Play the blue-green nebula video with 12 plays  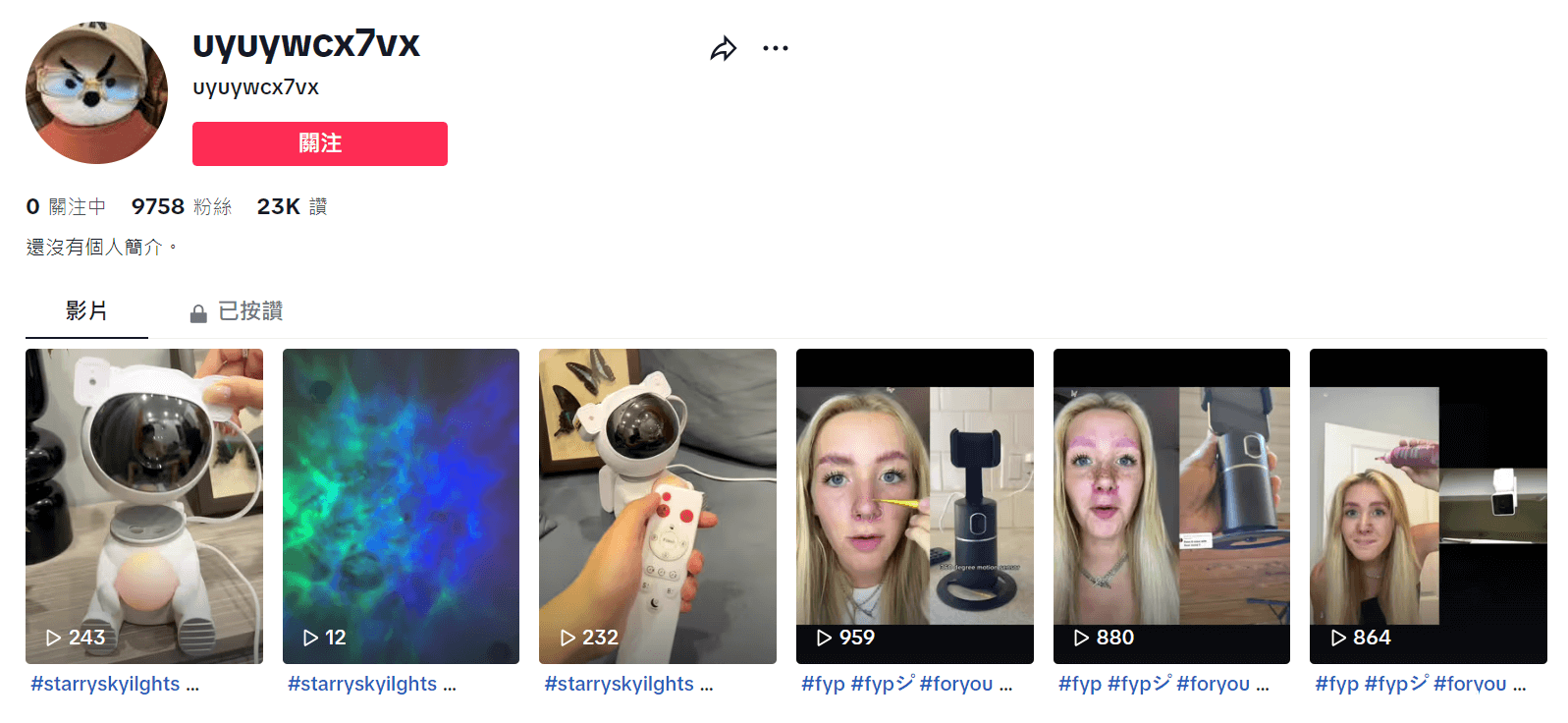click(401, 506)
